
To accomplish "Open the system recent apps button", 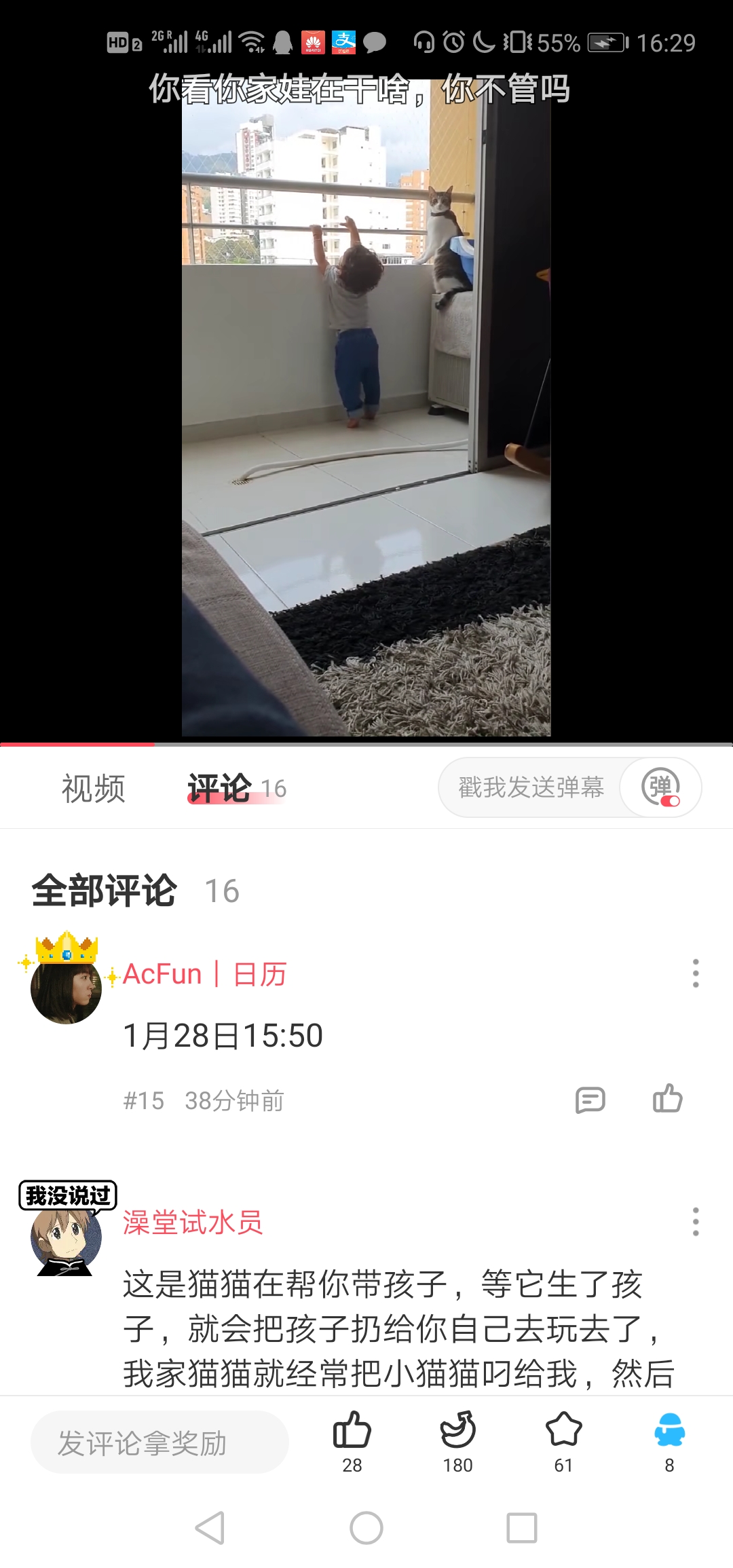I will [x=522, y=1528].
